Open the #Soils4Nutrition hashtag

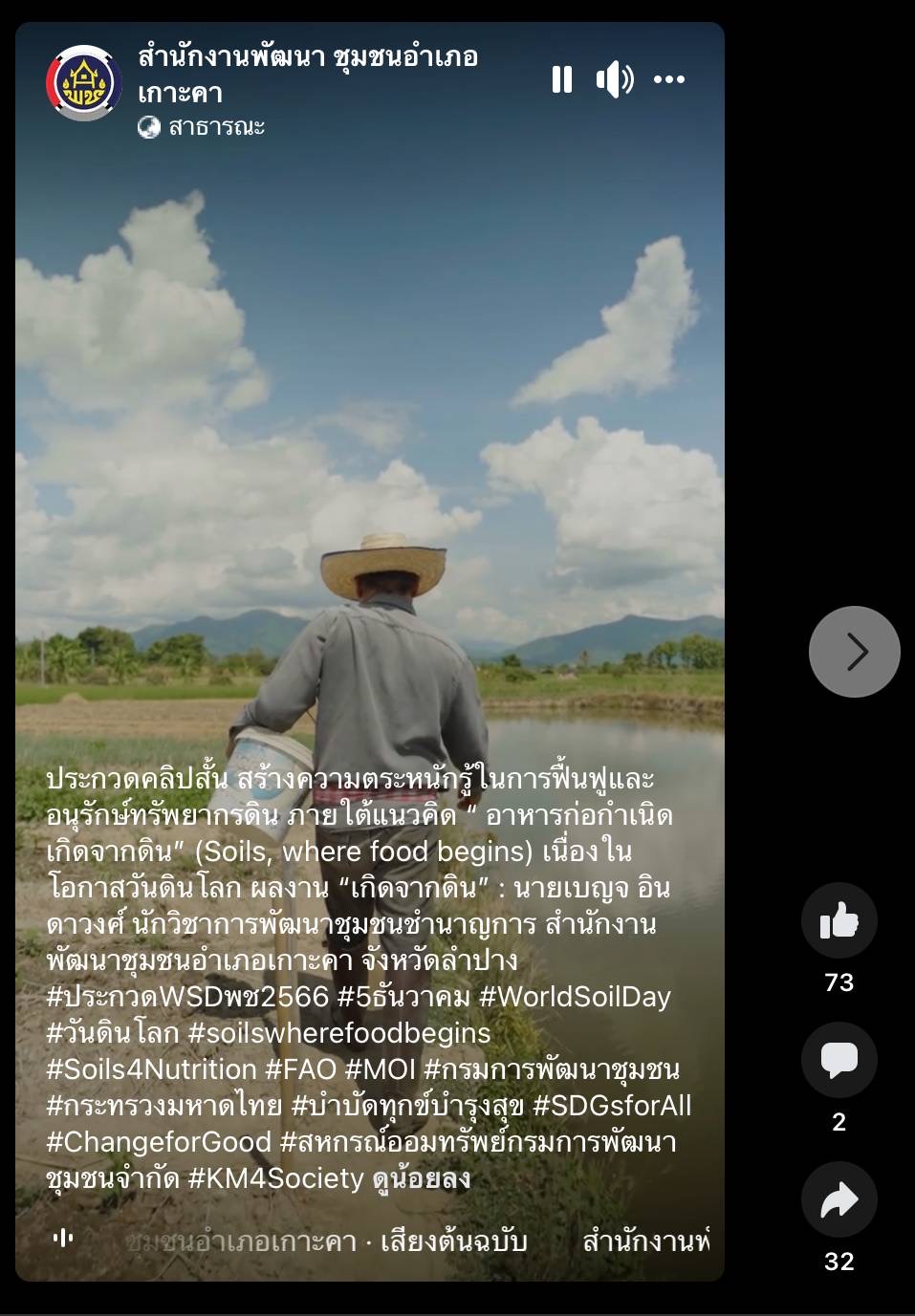pyautogui.click(x=151, y=1069)
